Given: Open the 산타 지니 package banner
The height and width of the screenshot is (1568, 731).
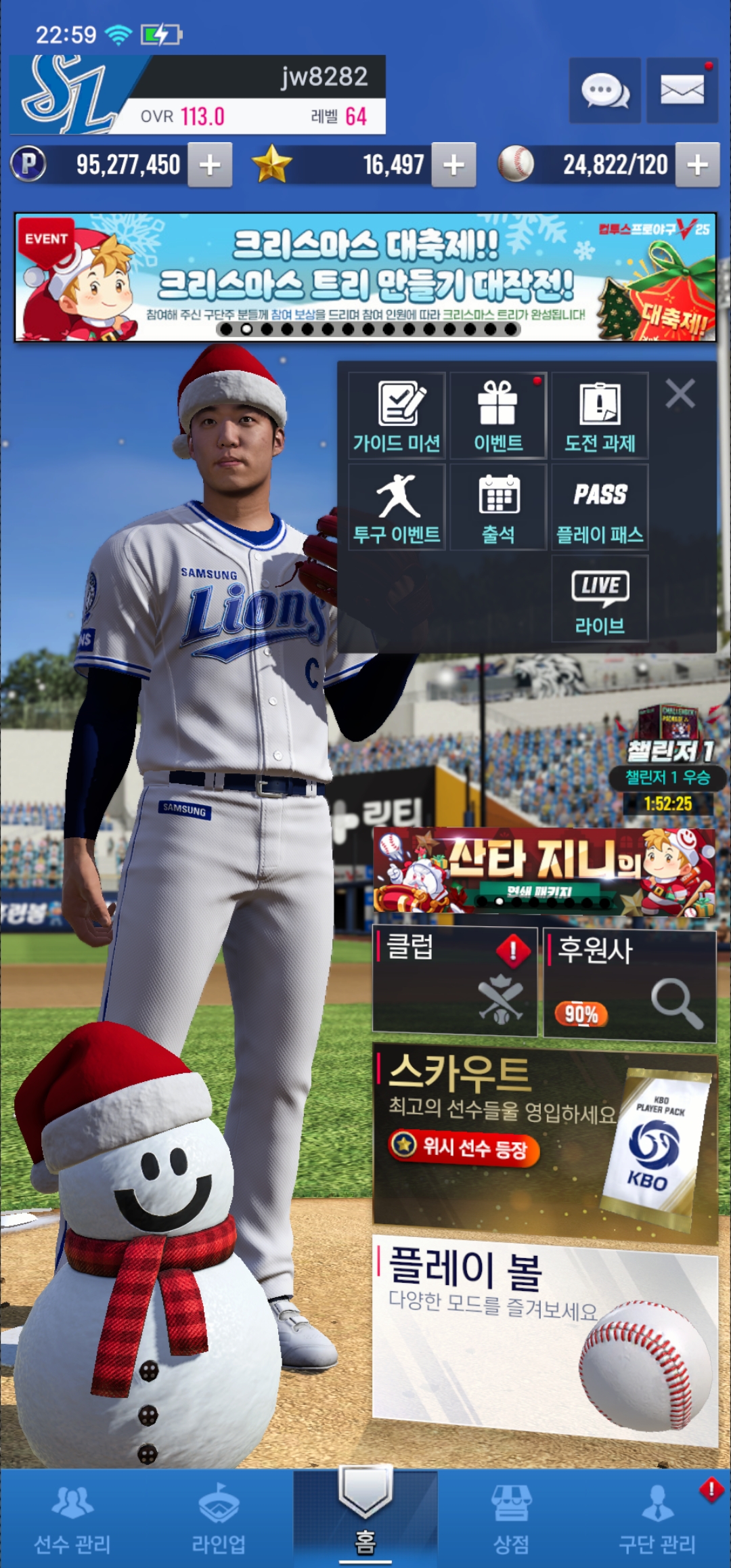Looking at the screenshot, I should click(544, 871).
